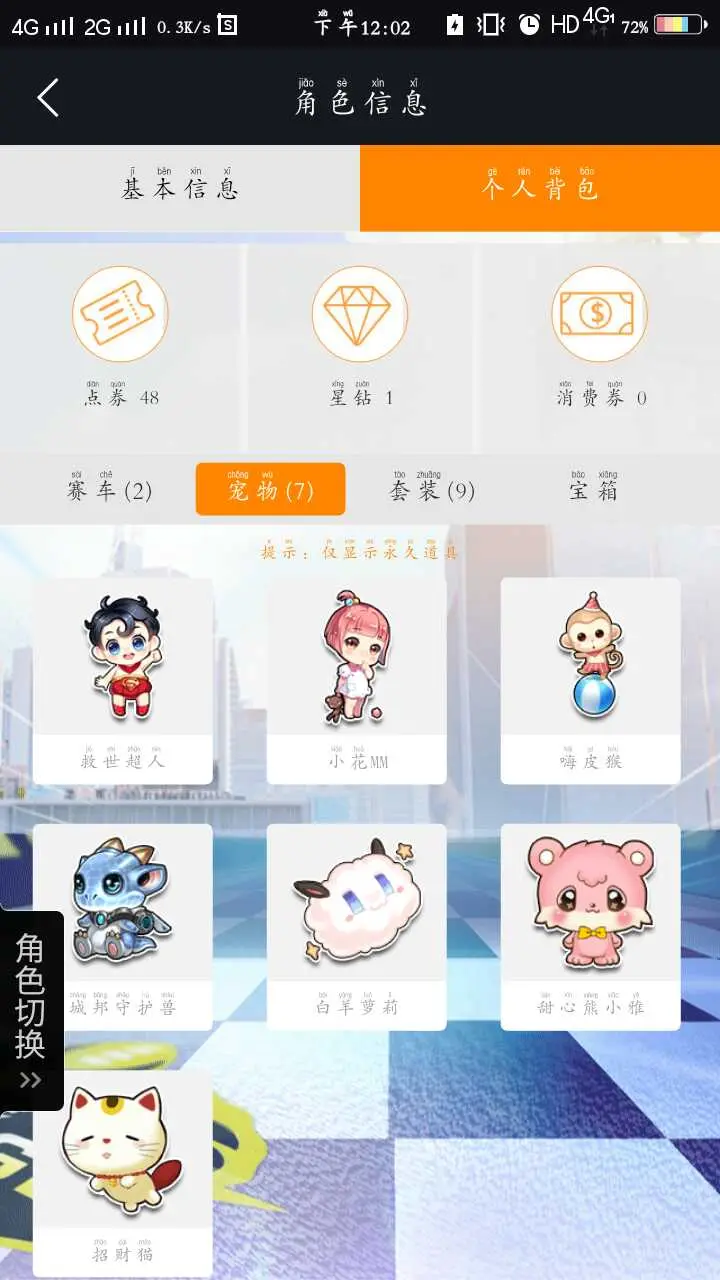
Task: View the 小花MM pet card
Action: point(357,680)
